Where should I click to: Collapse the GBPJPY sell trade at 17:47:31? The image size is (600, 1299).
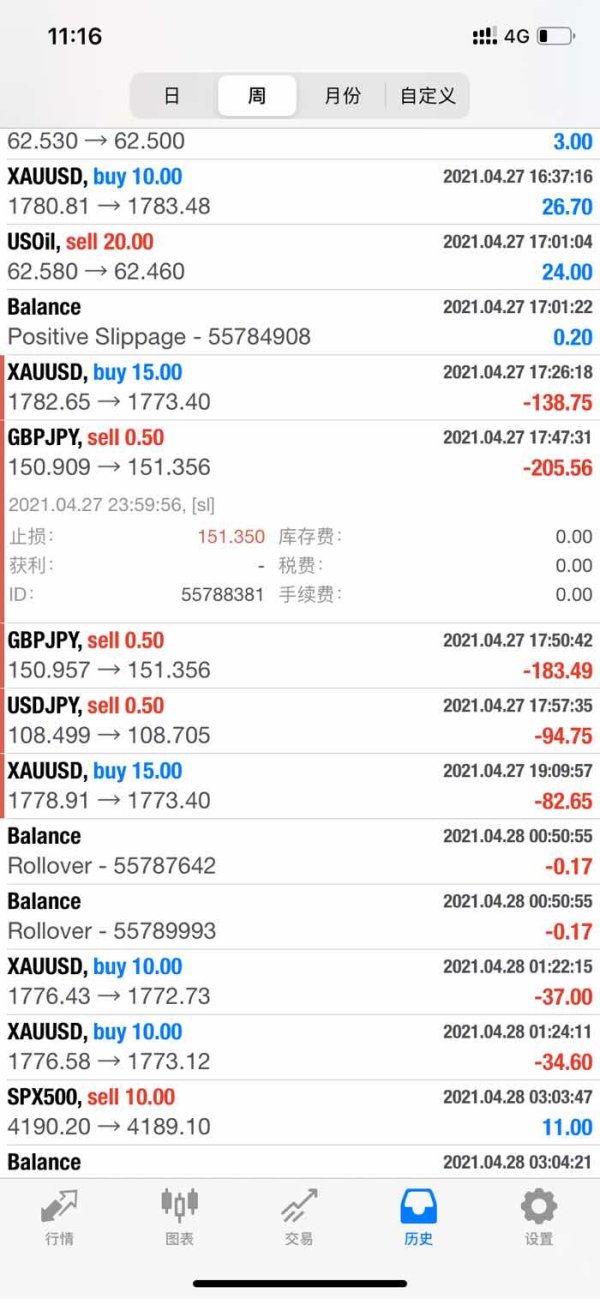[x=300, y=452]
